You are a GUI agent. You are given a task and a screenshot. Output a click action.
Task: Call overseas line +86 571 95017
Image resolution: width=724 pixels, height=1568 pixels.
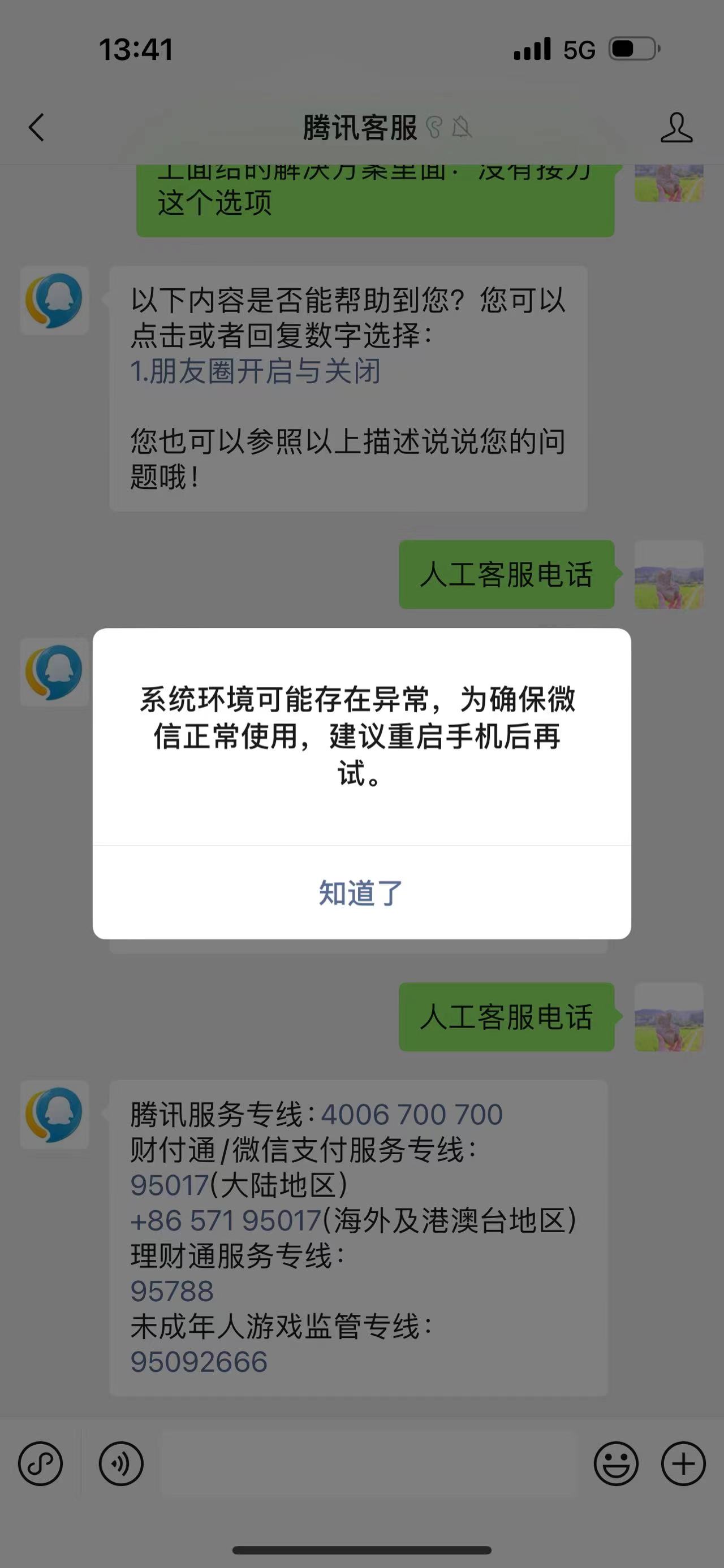tap(225, 1220)
